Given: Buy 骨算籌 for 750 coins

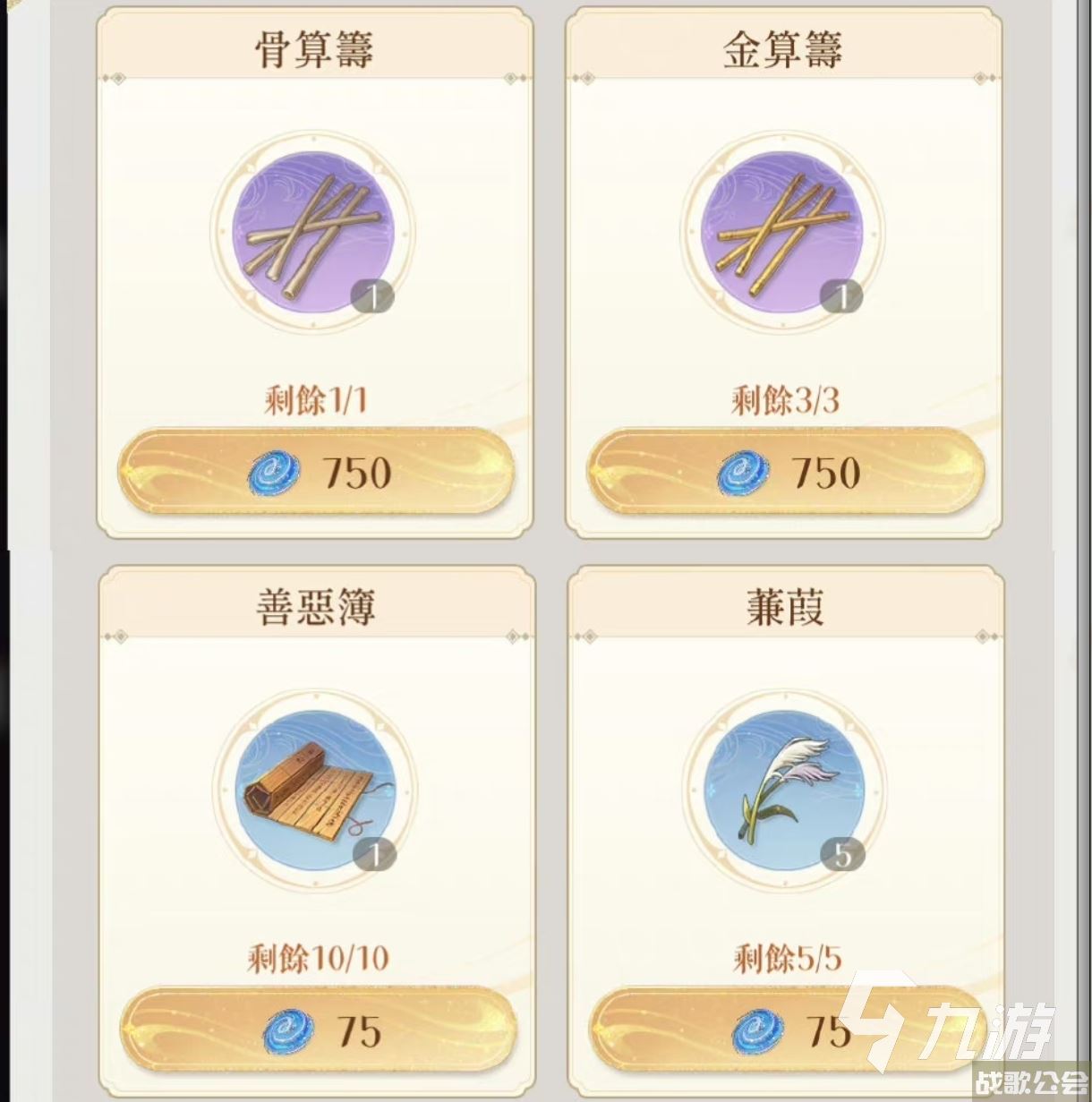Looking at the screenshot, I should (x=316, y=473).
